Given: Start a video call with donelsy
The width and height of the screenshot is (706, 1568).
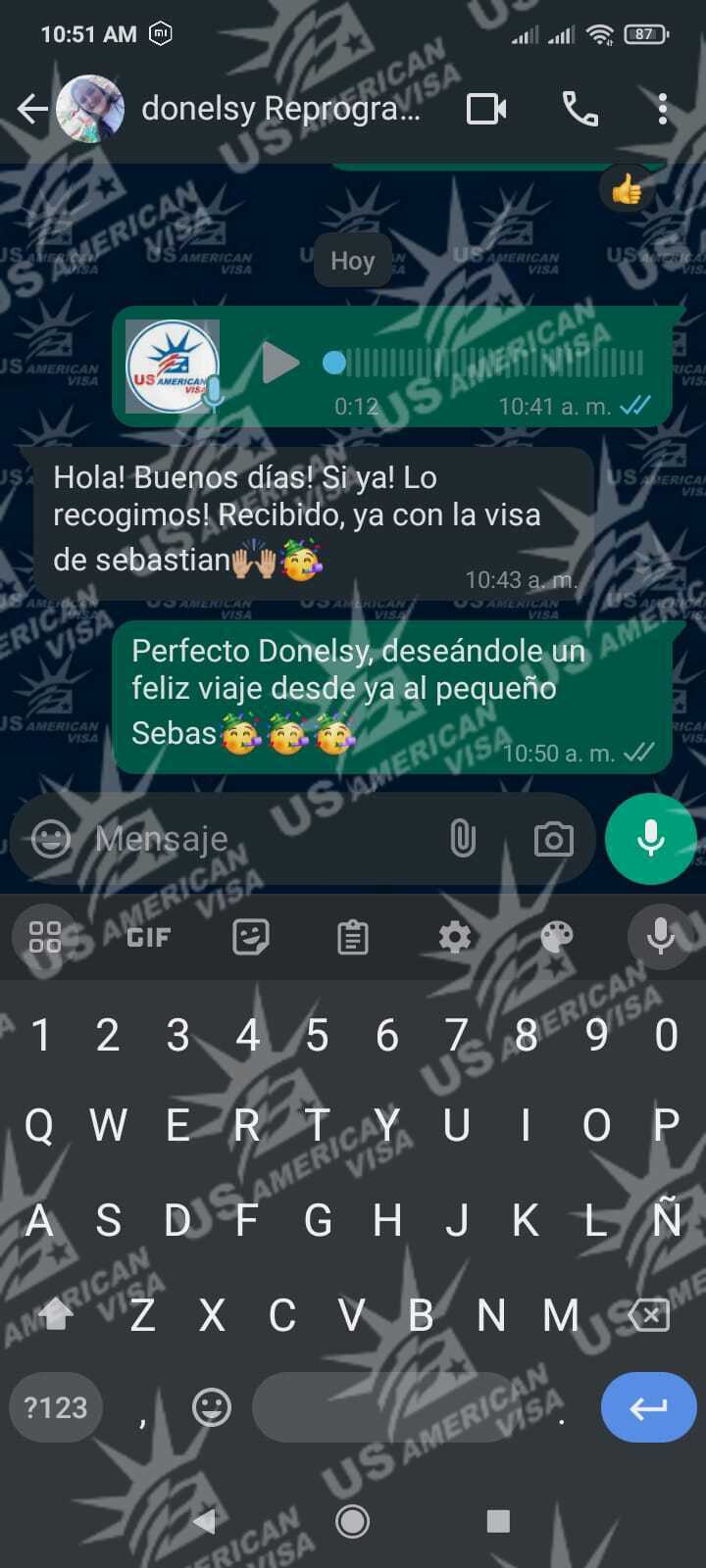Looking at the screenshot, I should 486,109.
